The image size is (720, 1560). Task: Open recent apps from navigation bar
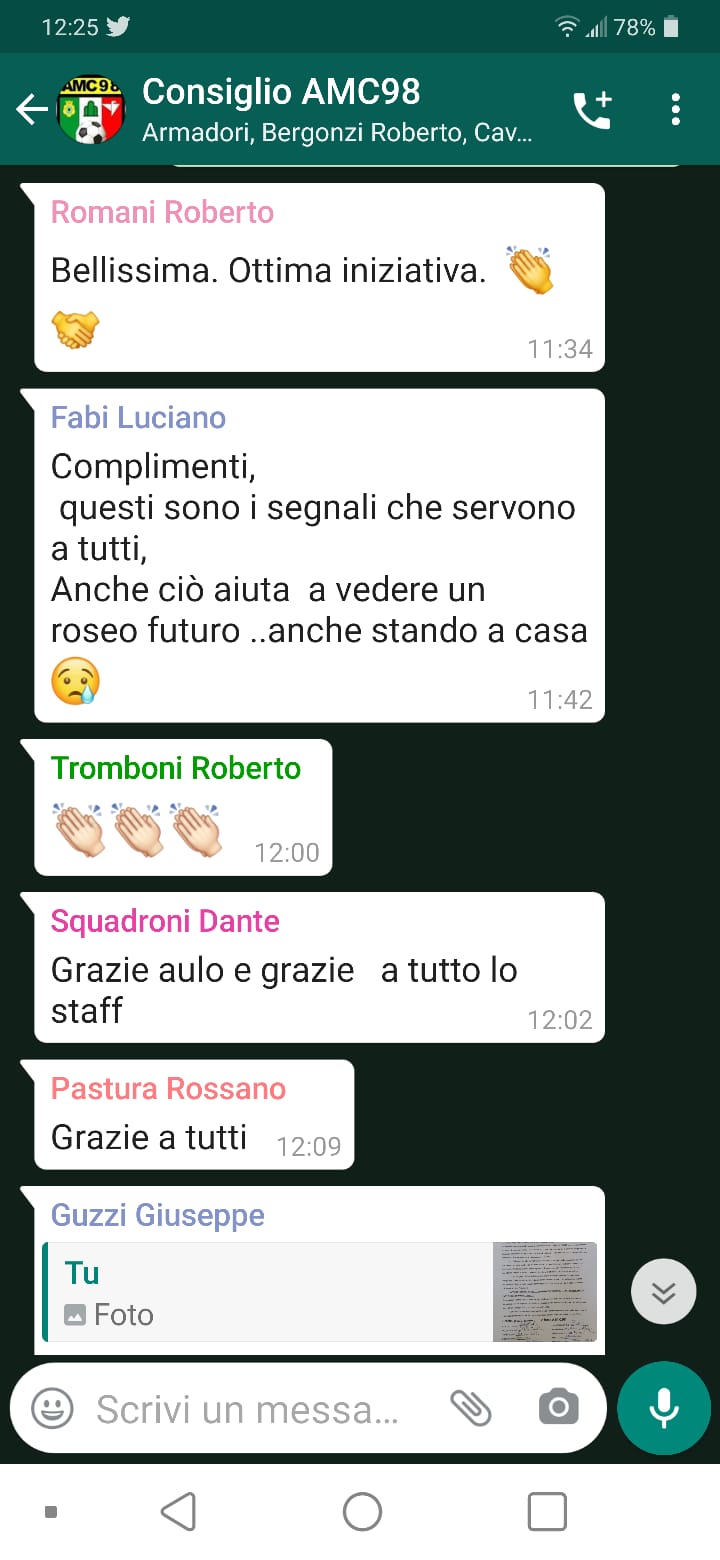point(547,1512)
